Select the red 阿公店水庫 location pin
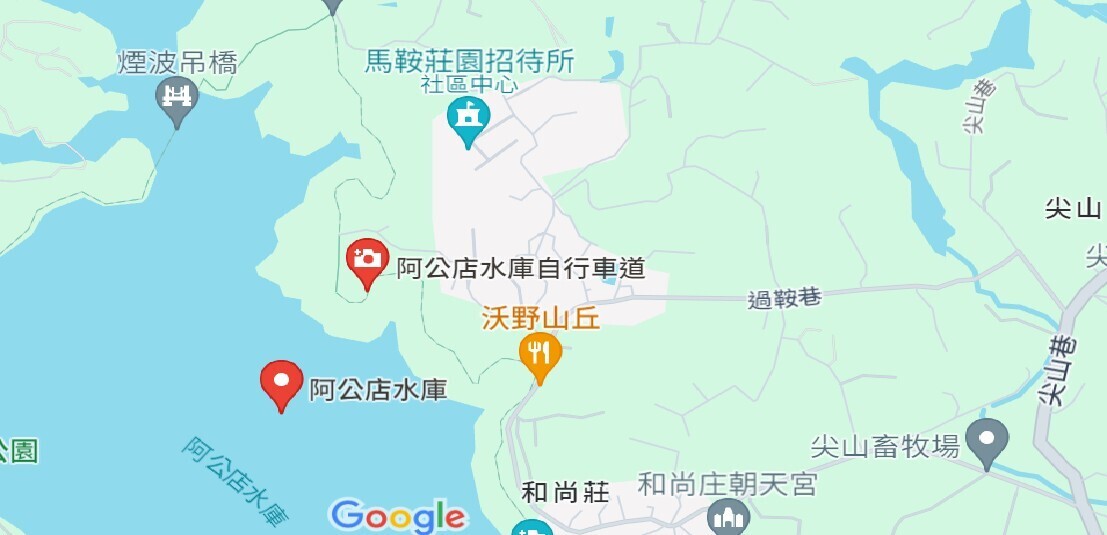Screen dimensions: 1107x535 pos(281,382)
